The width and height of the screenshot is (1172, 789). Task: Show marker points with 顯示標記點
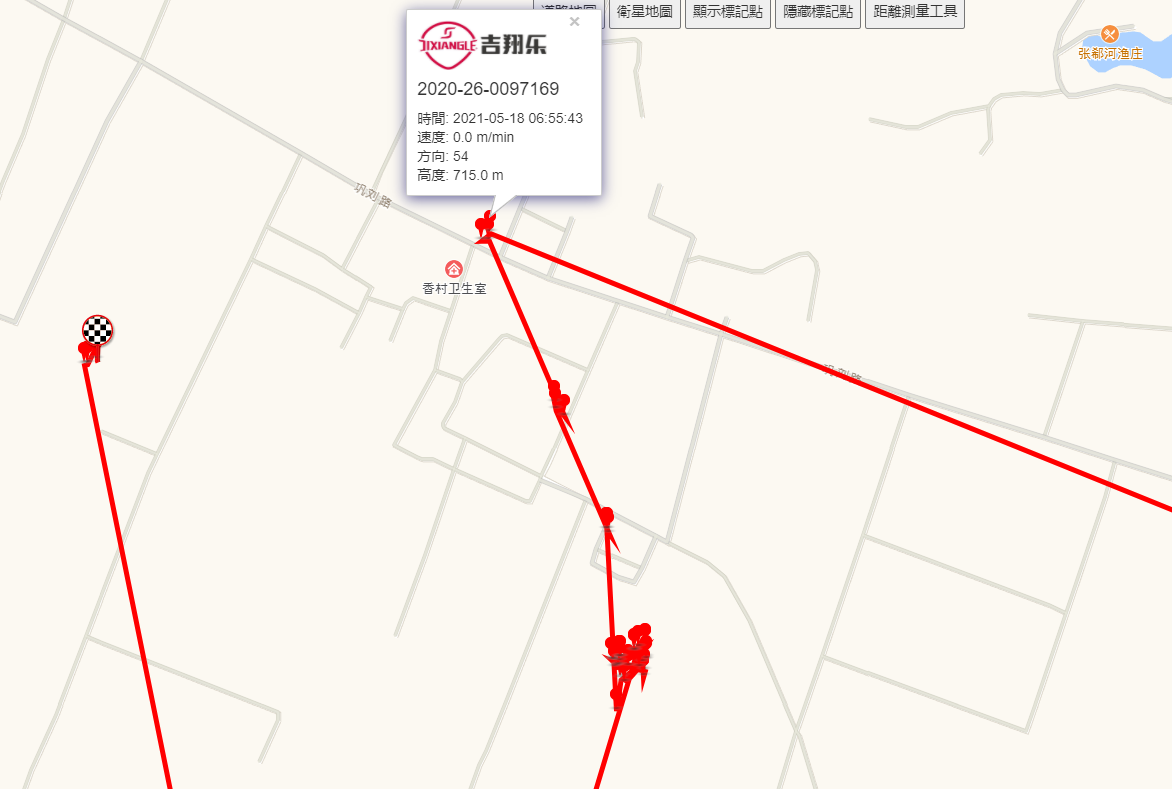click(x=728, y=13)
